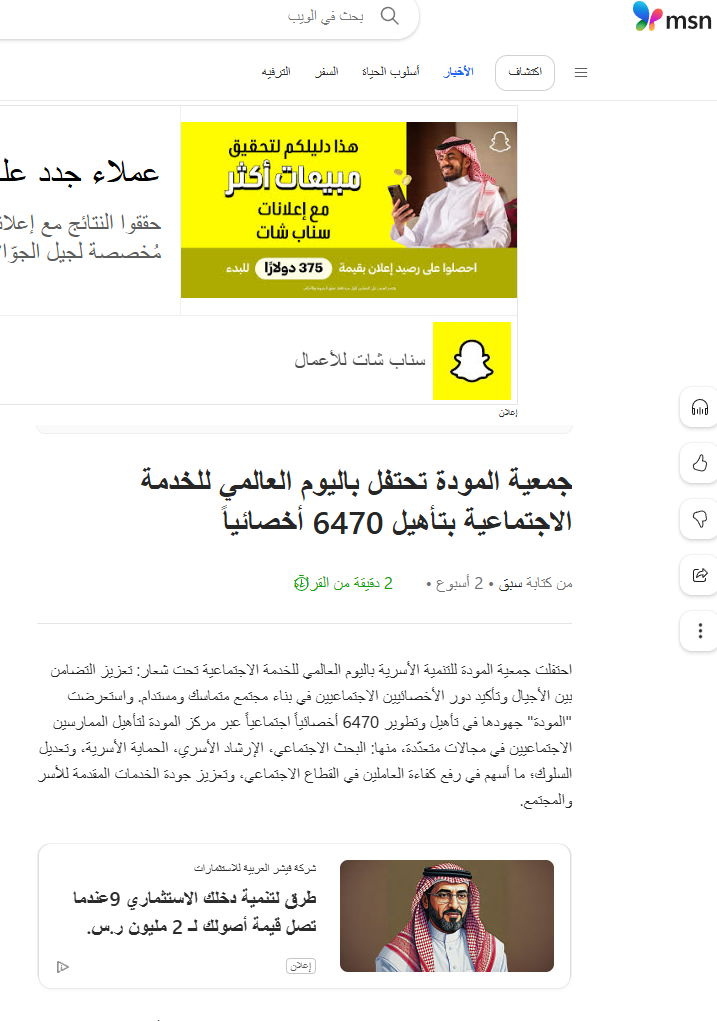Open the Snapchat ads yellow banner
This screenshot has height=1021, width=717.
(x=349, y=210)
